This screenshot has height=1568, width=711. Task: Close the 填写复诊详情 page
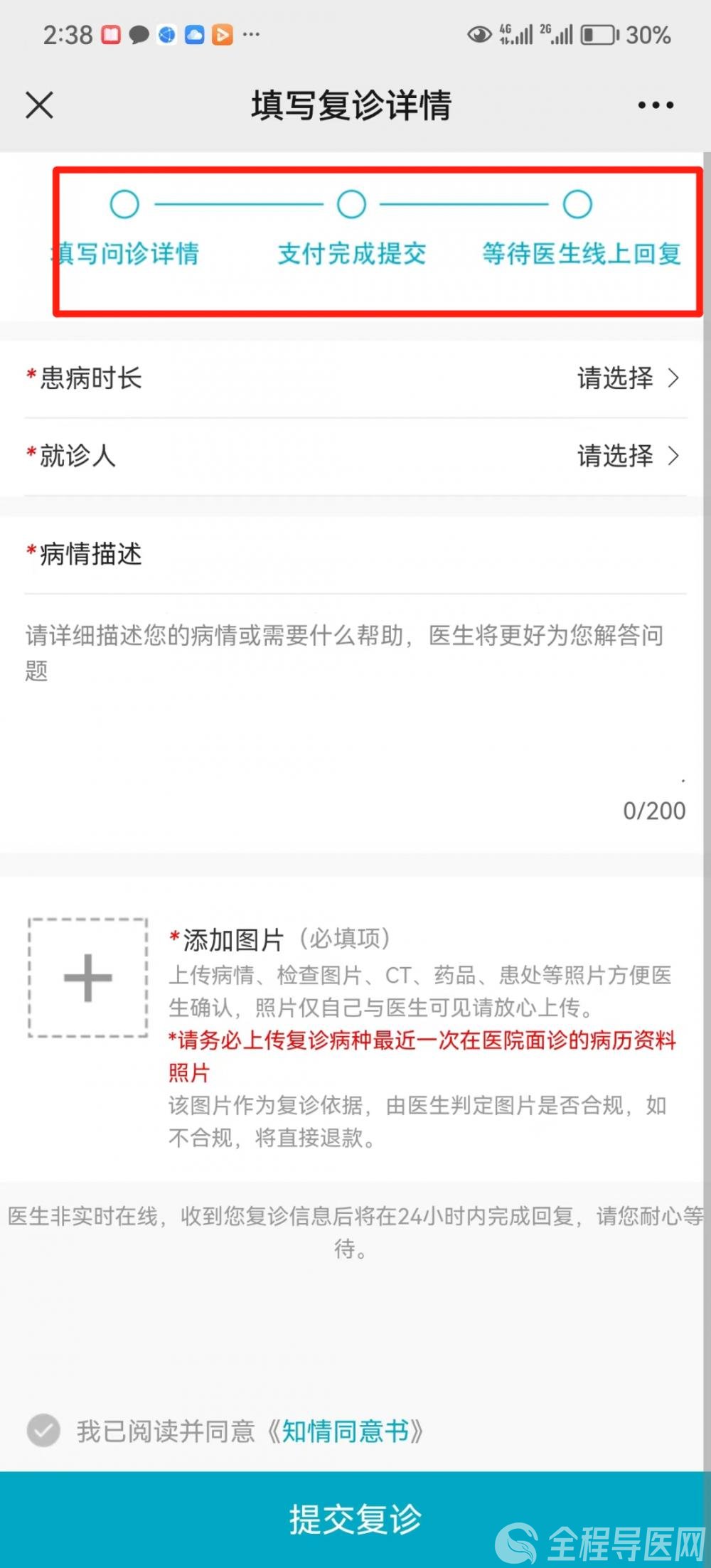click(40, 105)
